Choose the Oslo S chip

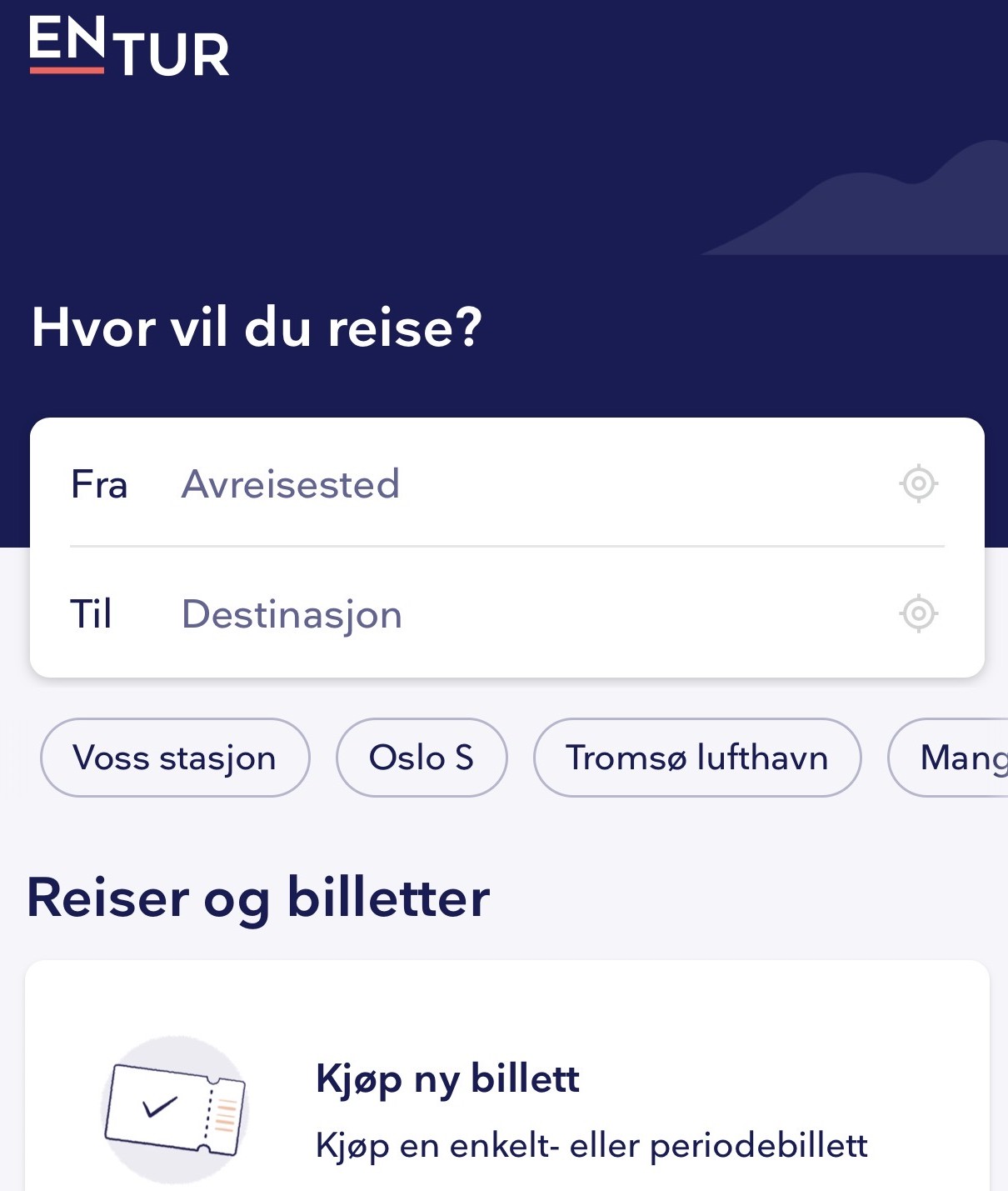click(422, 758)
